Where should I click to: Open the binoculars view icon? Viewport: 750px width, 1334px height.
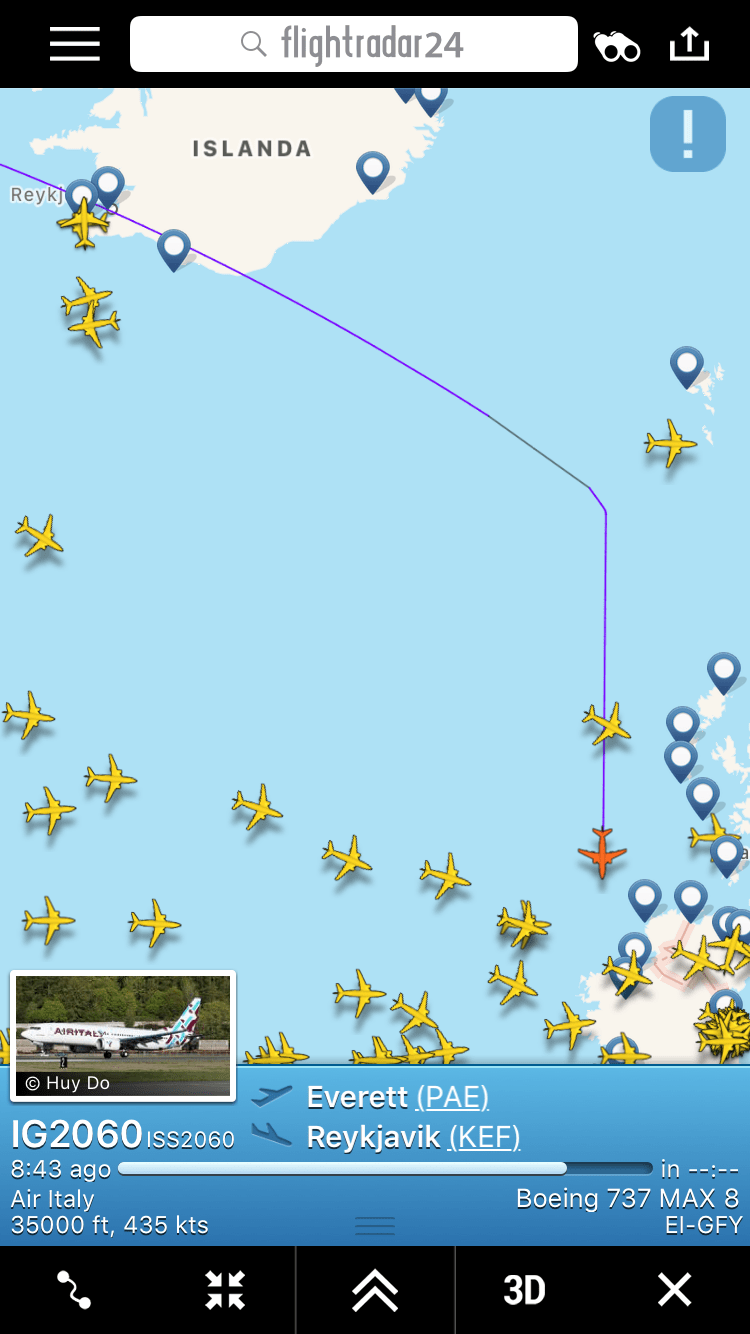click(x=617, y=46)
